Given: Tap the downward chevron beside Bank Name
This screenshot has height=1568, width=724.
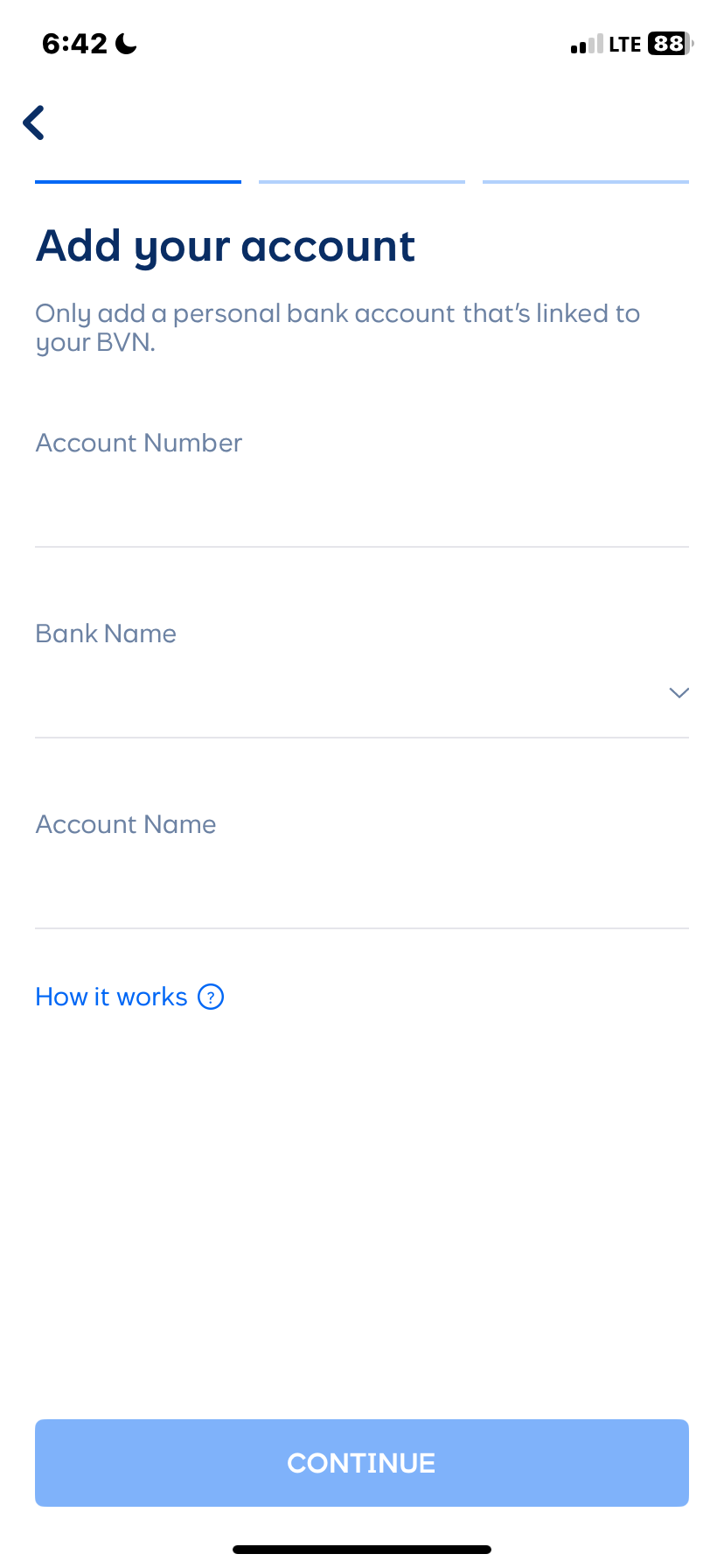Looking at the screenshot, I should [x=679, y=692].
